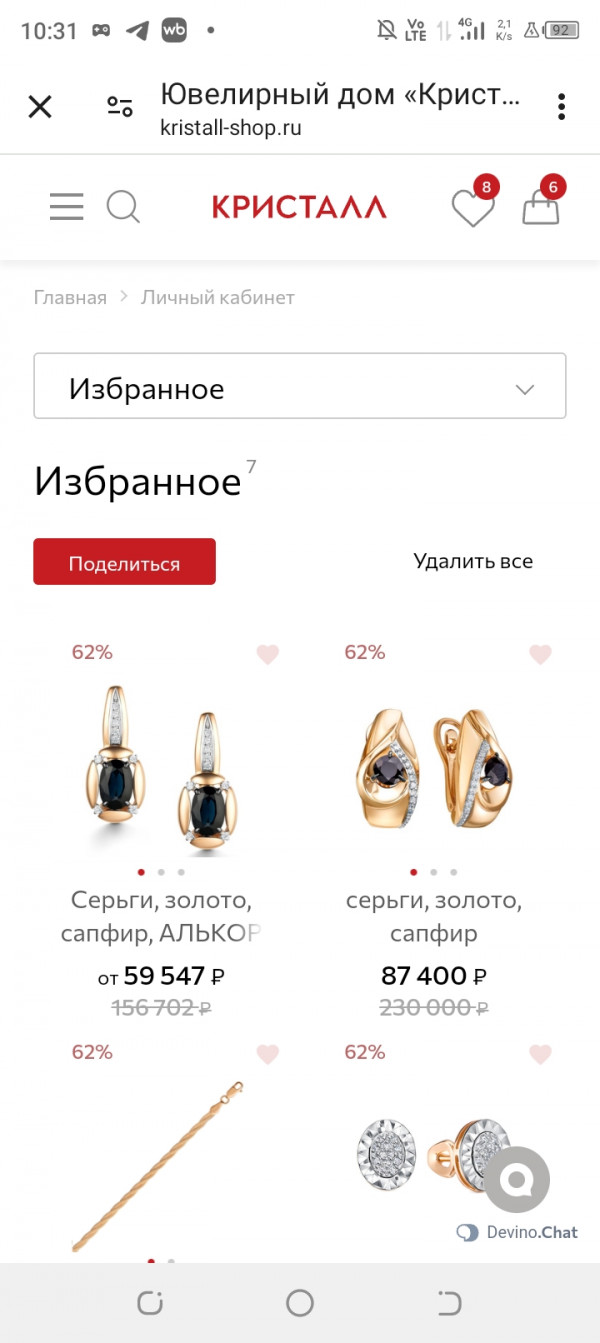Go to the Главная breadcrumb
600x1343 pixels.
(x=70, y=297)
